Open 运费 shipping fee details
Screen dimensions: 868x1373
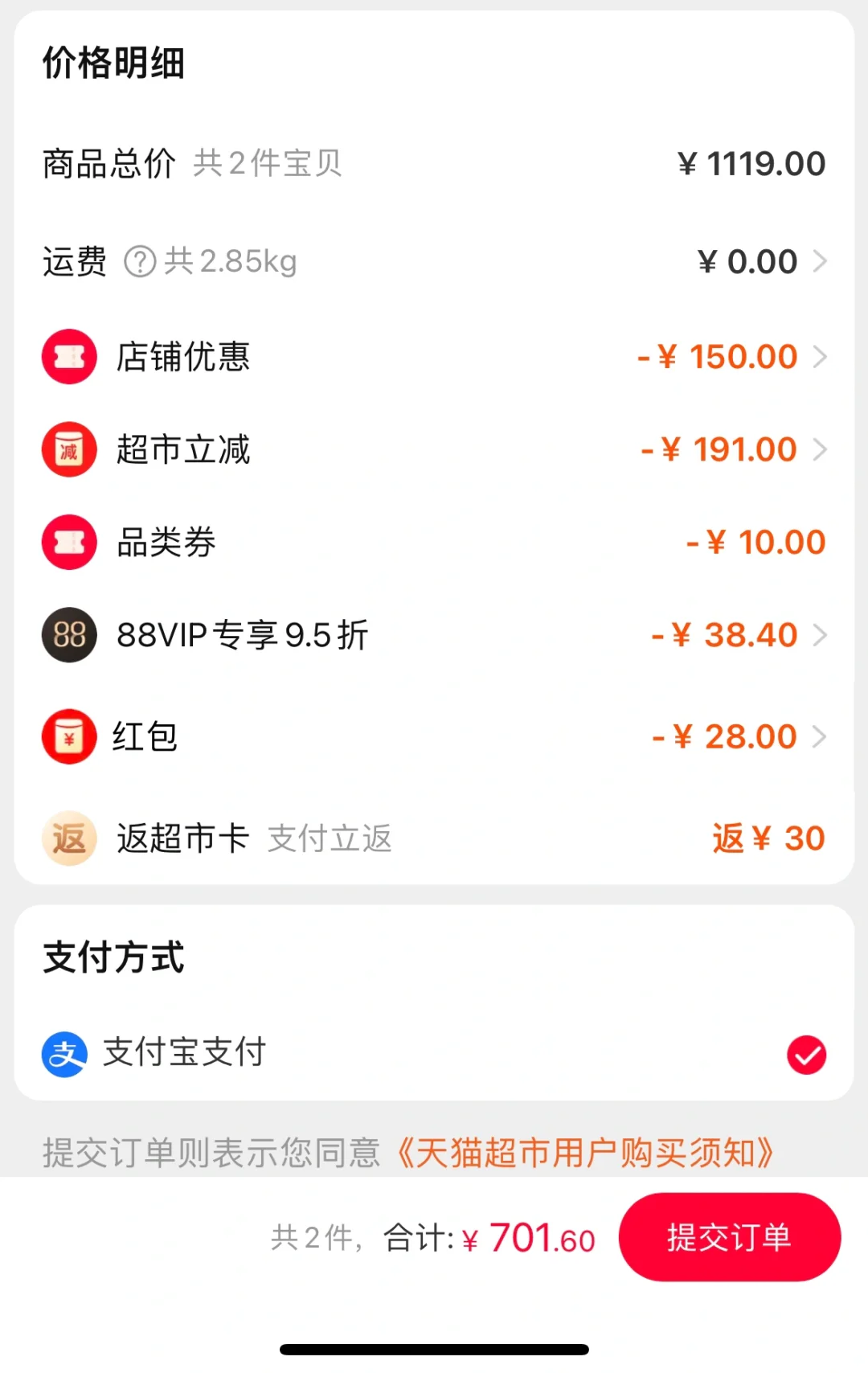click(x=819, y=261)
